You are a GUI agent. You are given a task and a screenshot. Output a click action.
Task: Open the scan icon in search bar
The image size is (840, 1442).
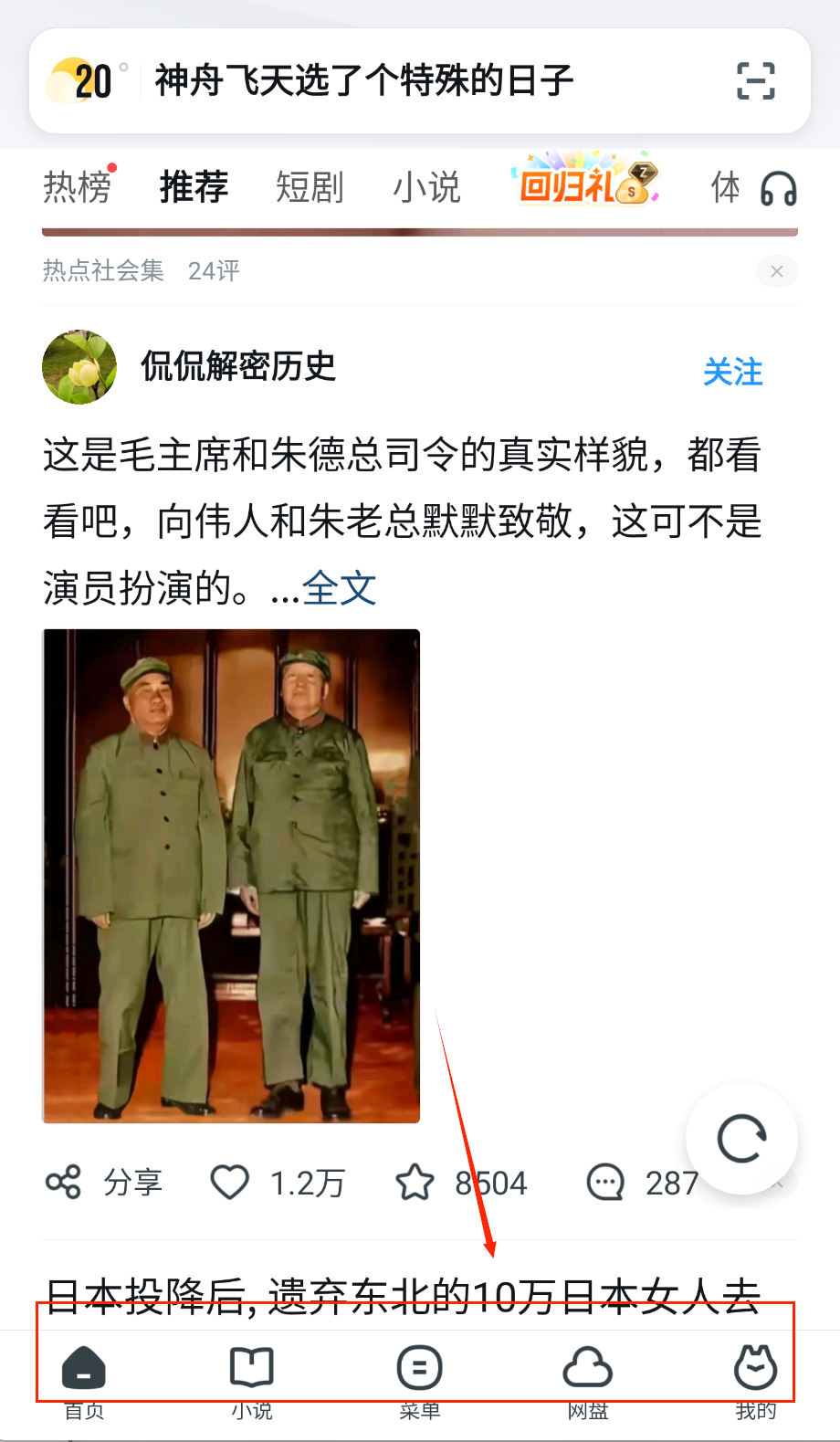(x=755, y=81)
